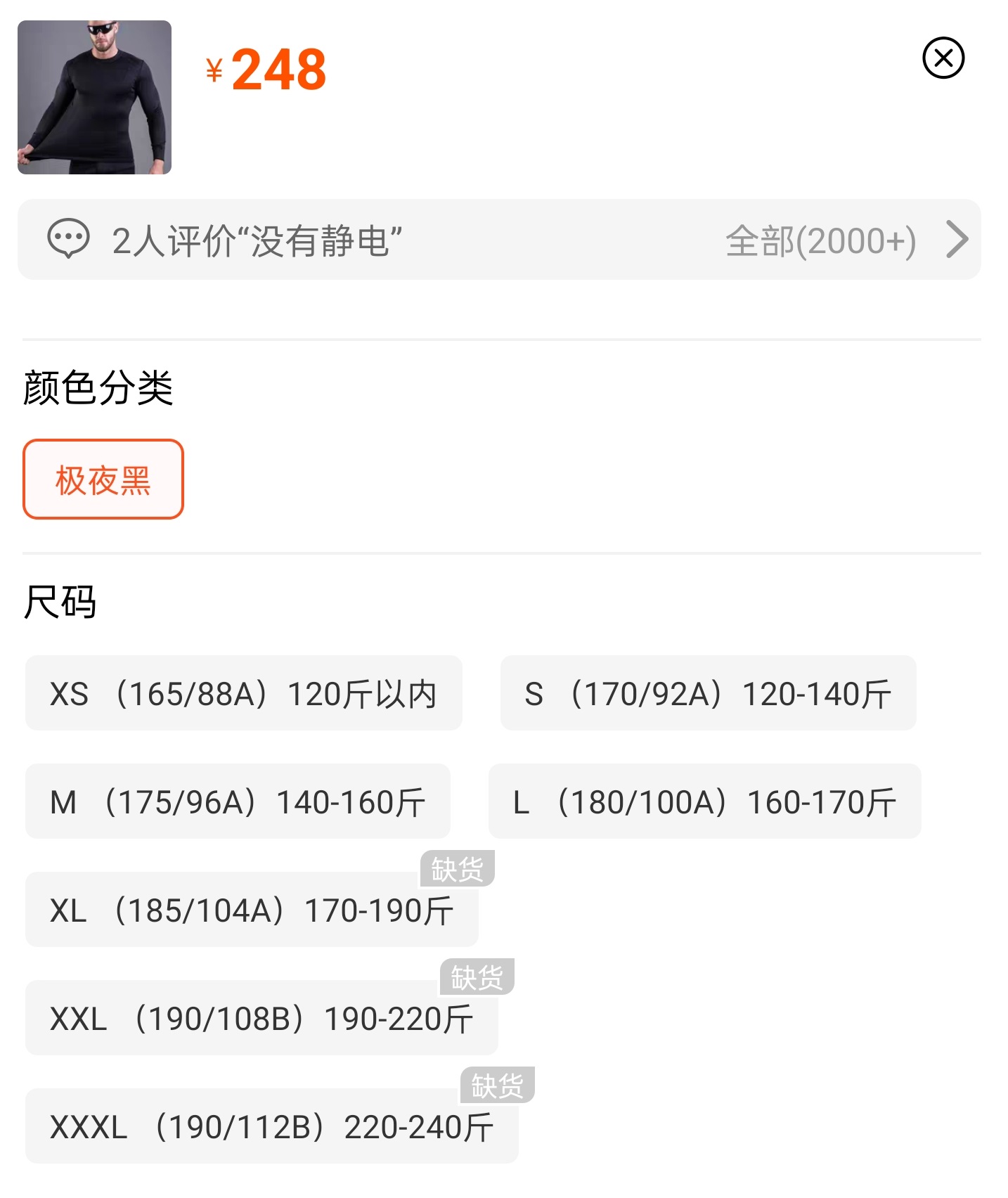Screen dimensions: 1008x1198
Task: Choose size XS (165/88A)
Action: pos(243,693)
